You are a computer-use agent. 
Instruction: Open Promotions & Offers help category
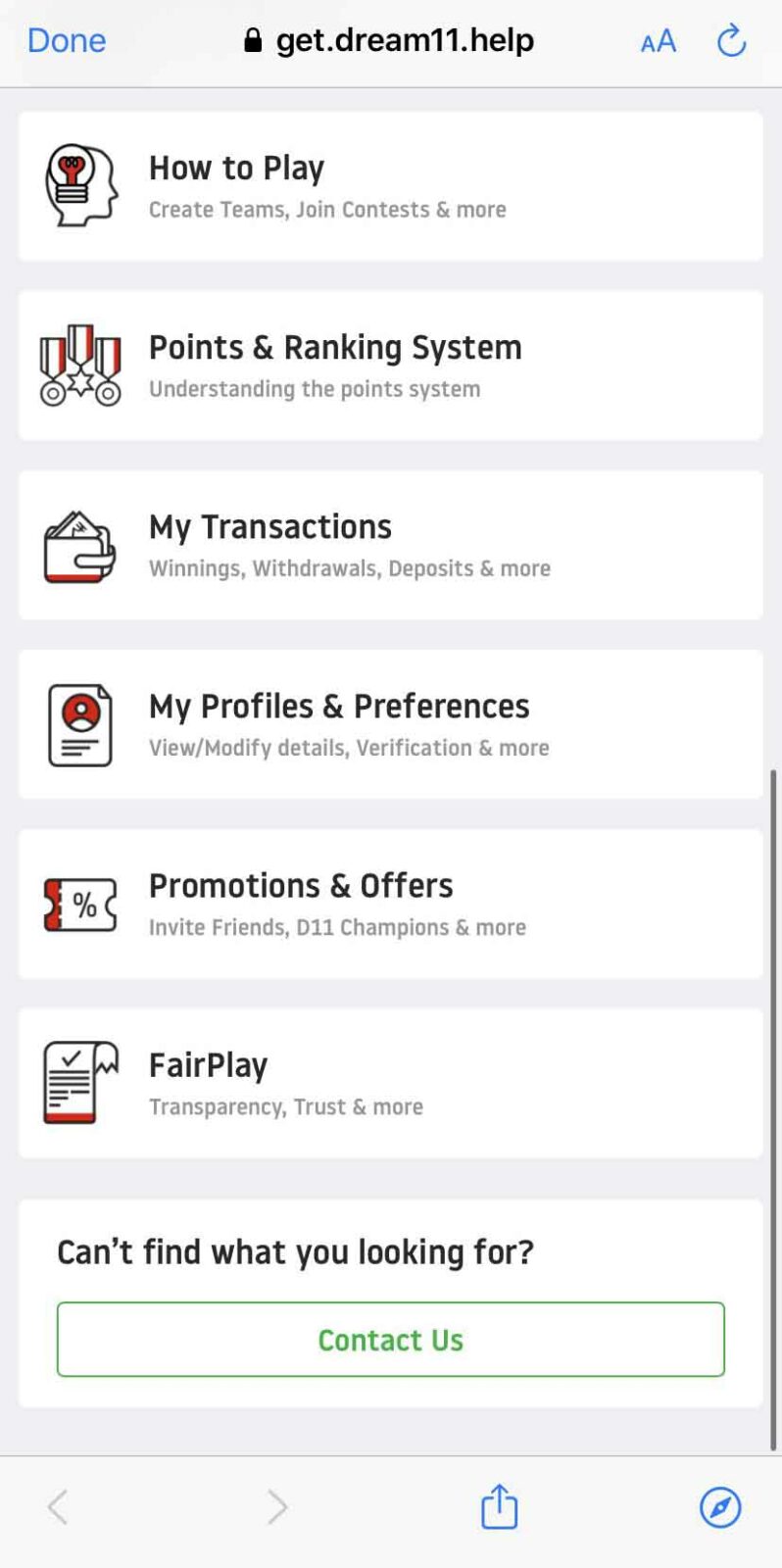(x=391, y=904)
